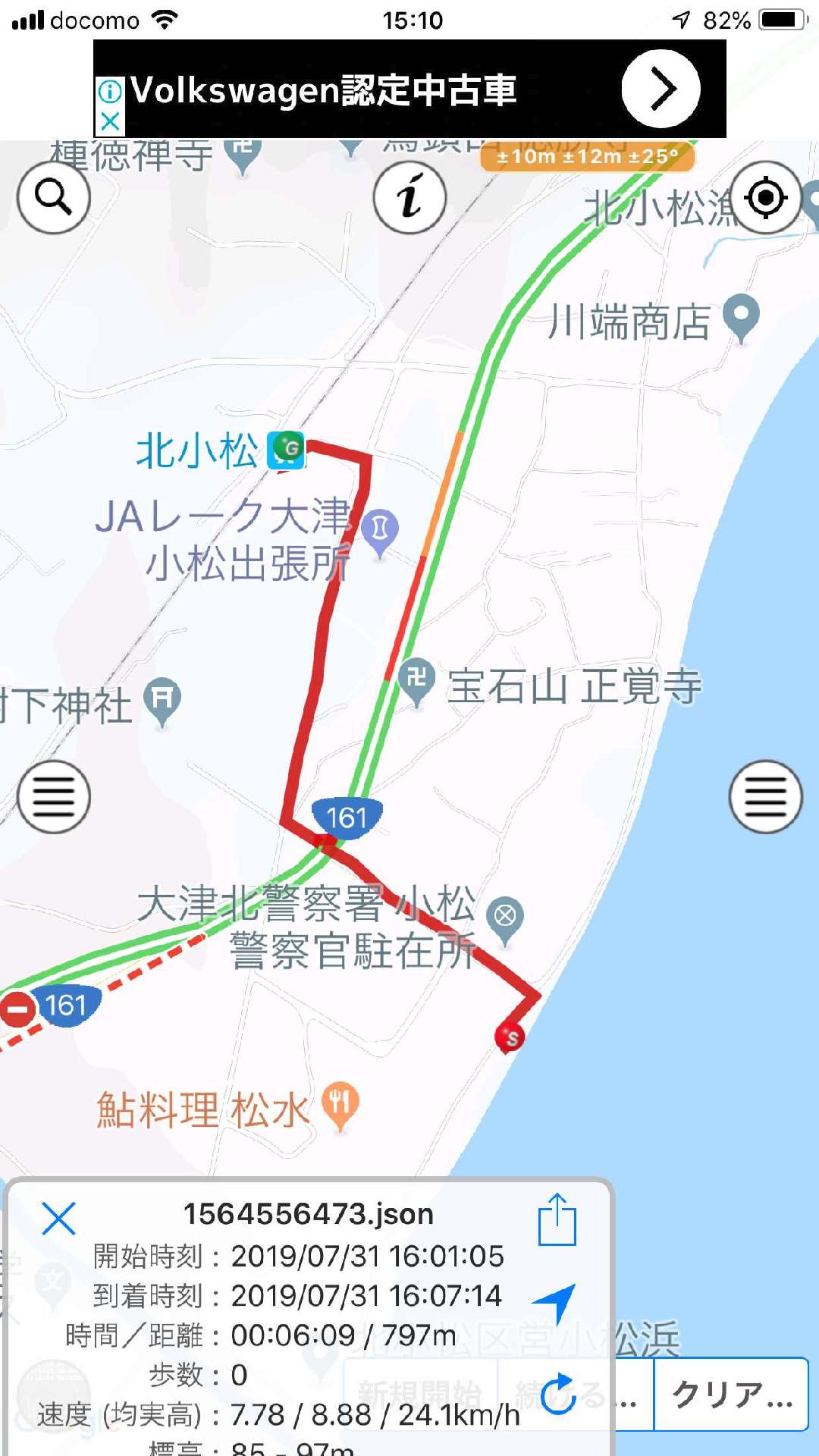Image resolution: width=819 pixels, height=1456 pixels.
Task: Select the 宝石山 正覚寺 temple pin
Action: (416, 681)
